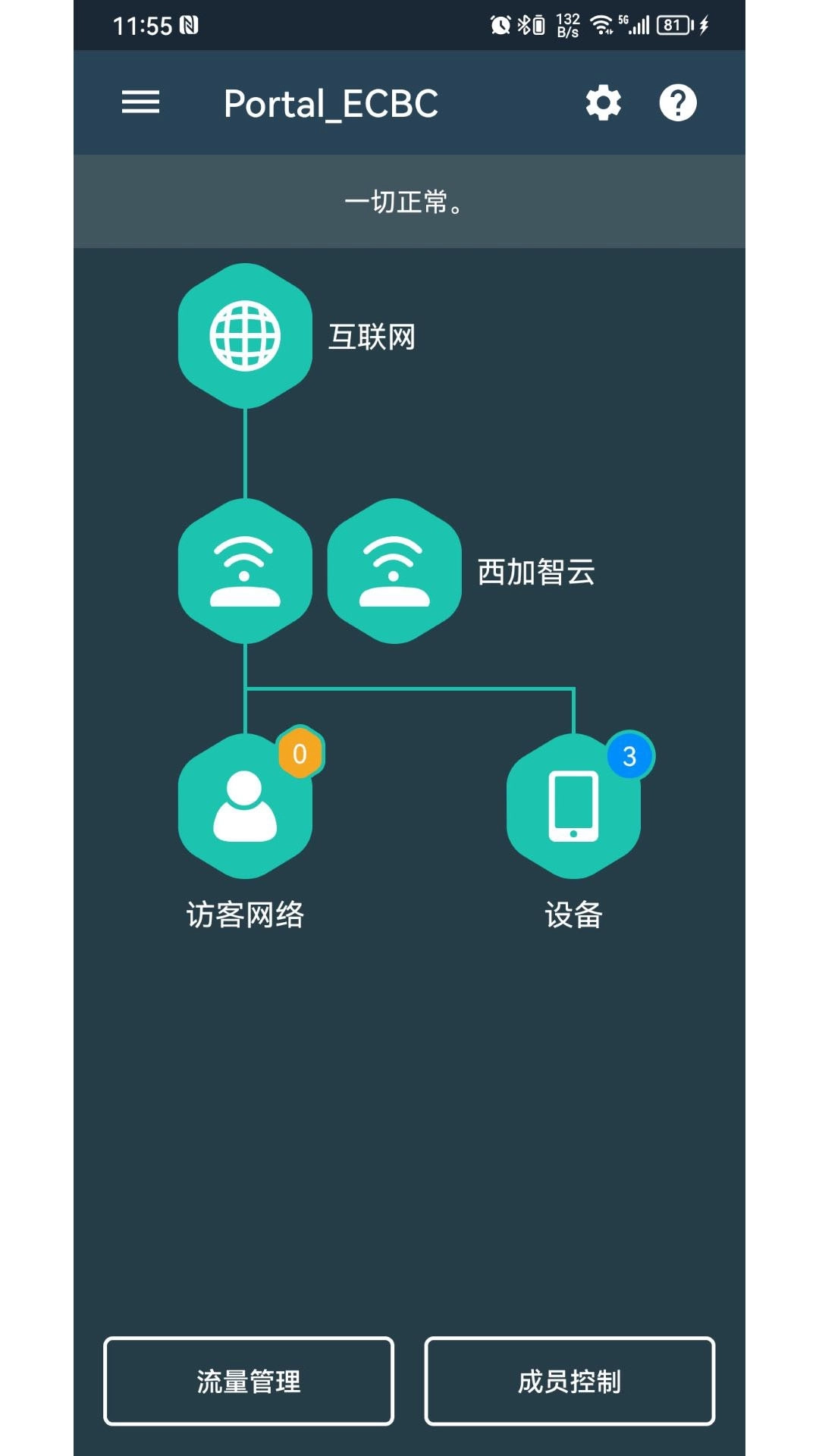The height and width of the screenshot is (1456, 819).
Task: Tap the Bluetooth status bar icon
Action: [522, 23]
